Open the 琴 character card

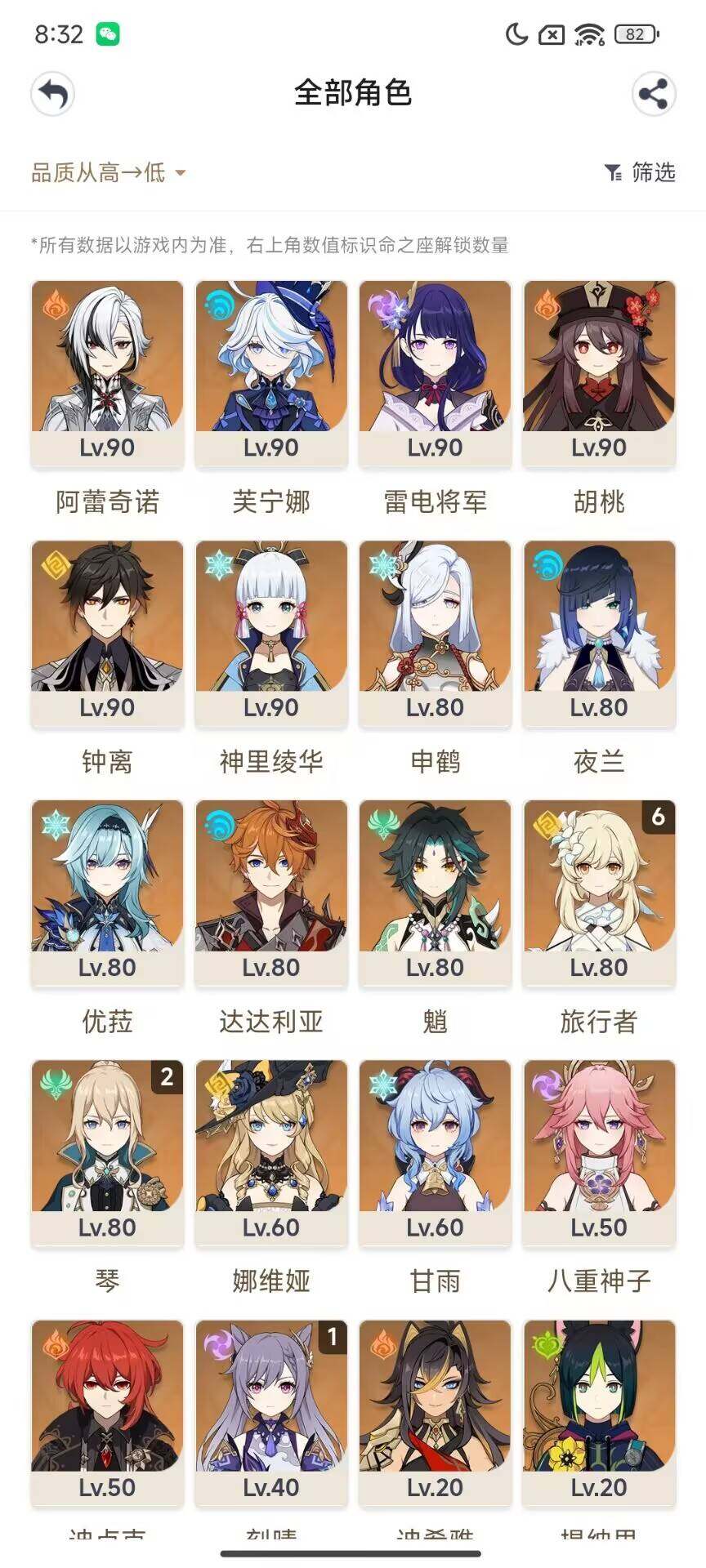click(107, 1152)
